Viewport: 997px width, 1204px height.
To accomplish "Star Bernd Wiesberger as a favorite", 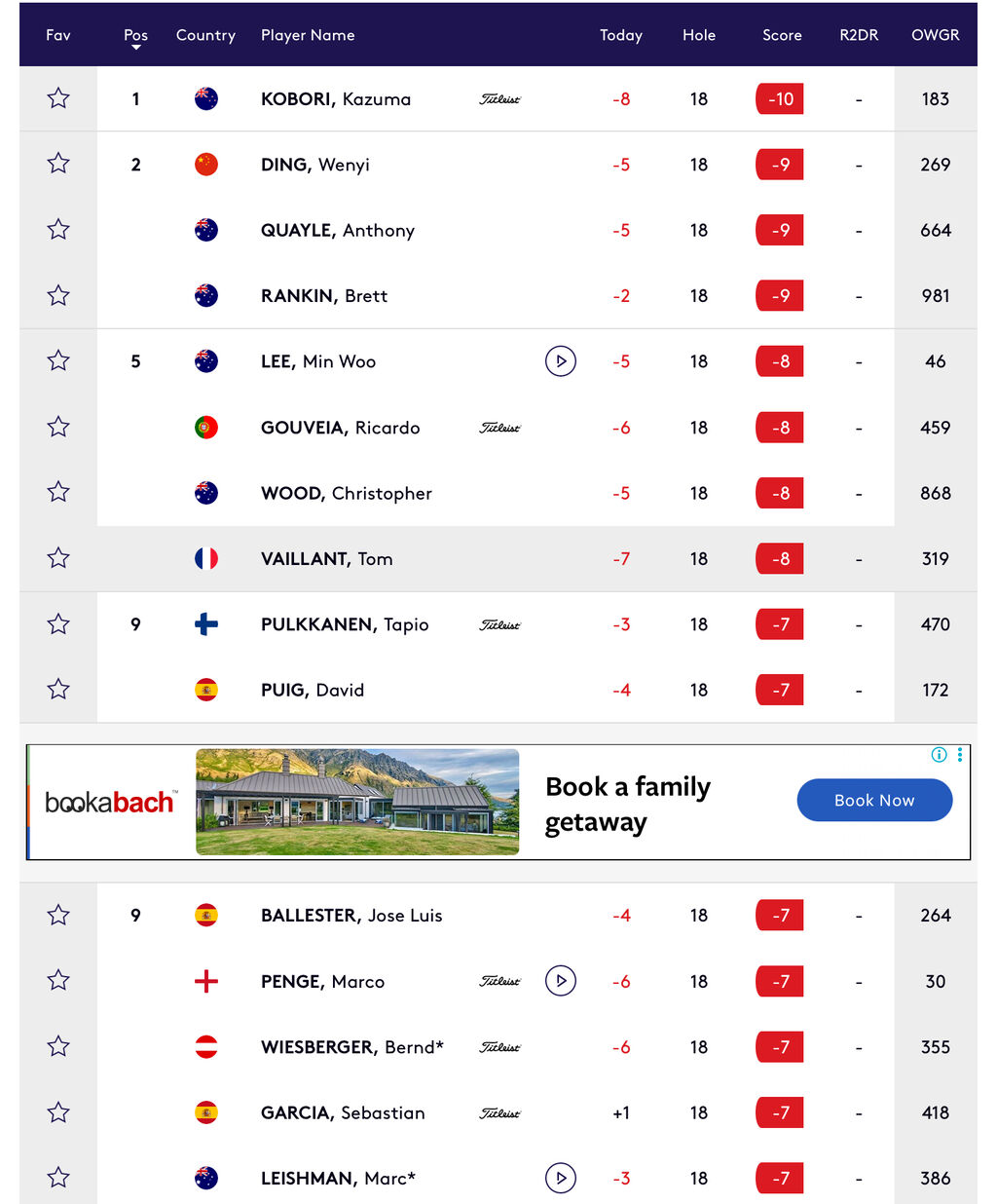I will 58,1047.
